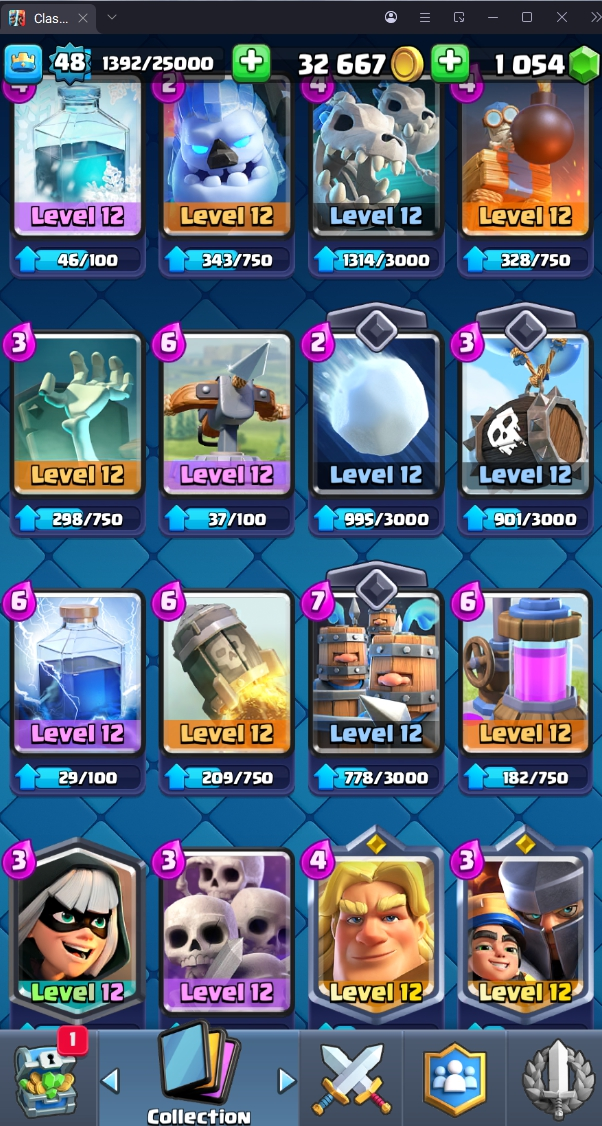Tap the green plus beside experience points
This screenshot has width=602, height=1126.
tap(251, 63)
